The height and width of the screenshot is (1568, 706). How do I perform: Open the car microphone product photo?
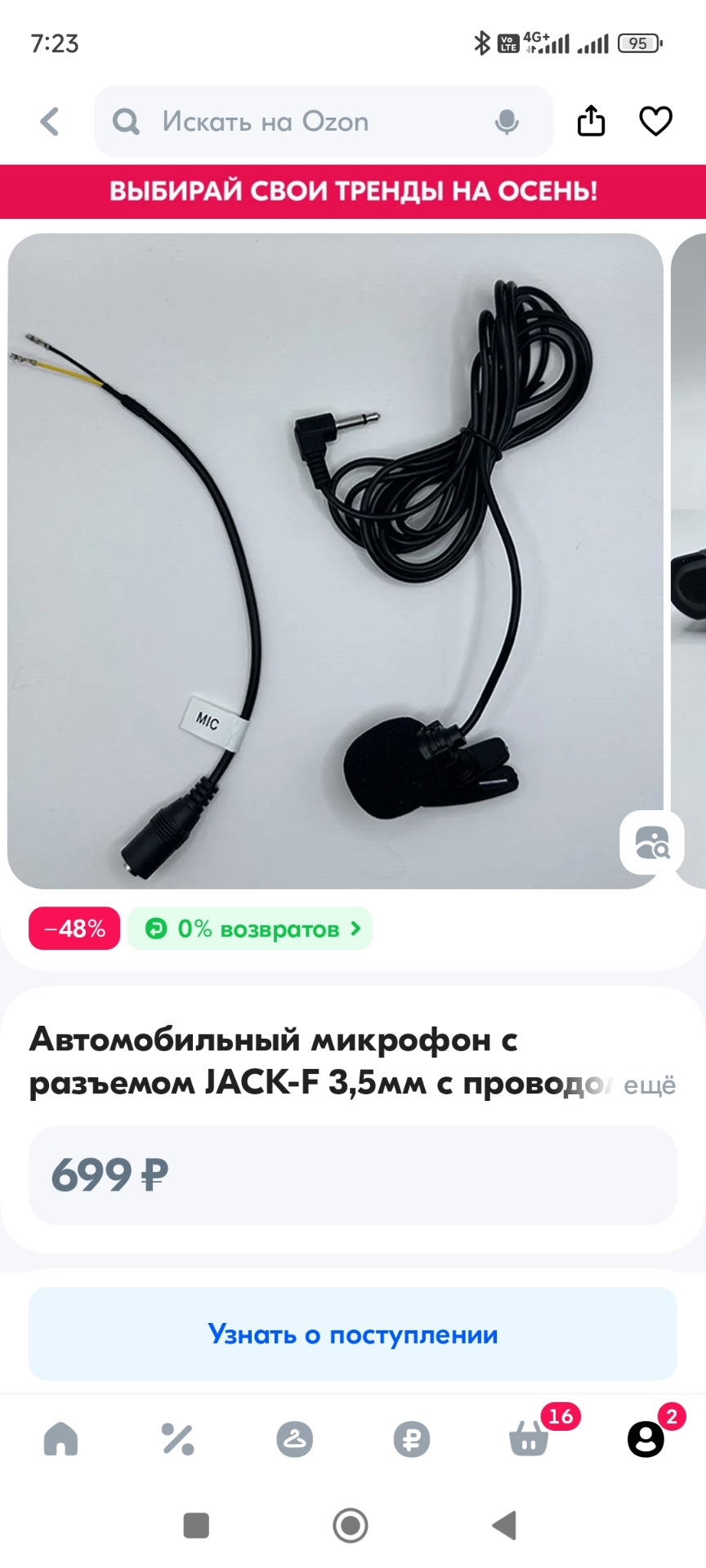335,560
